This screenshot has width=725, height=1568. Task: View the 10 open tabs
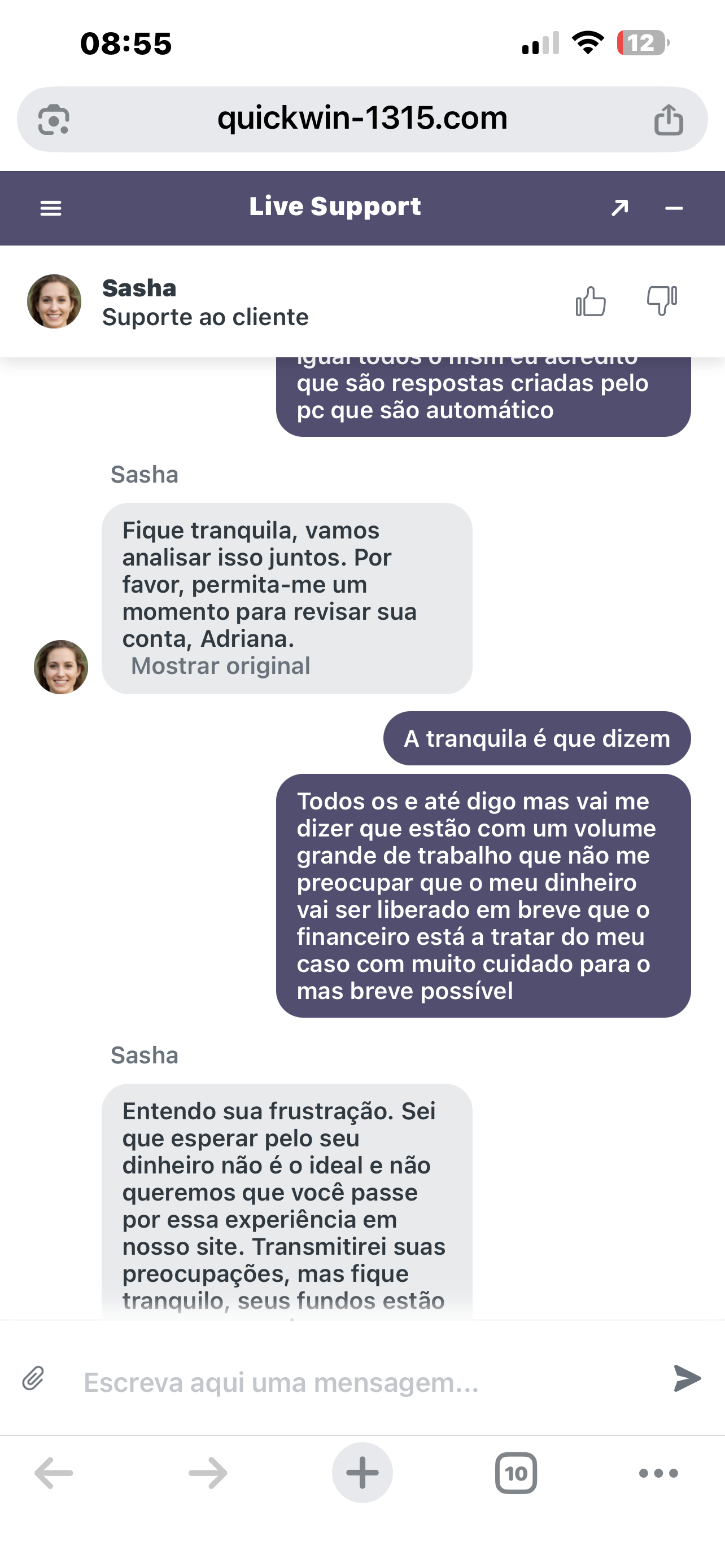pos(516,1473)
